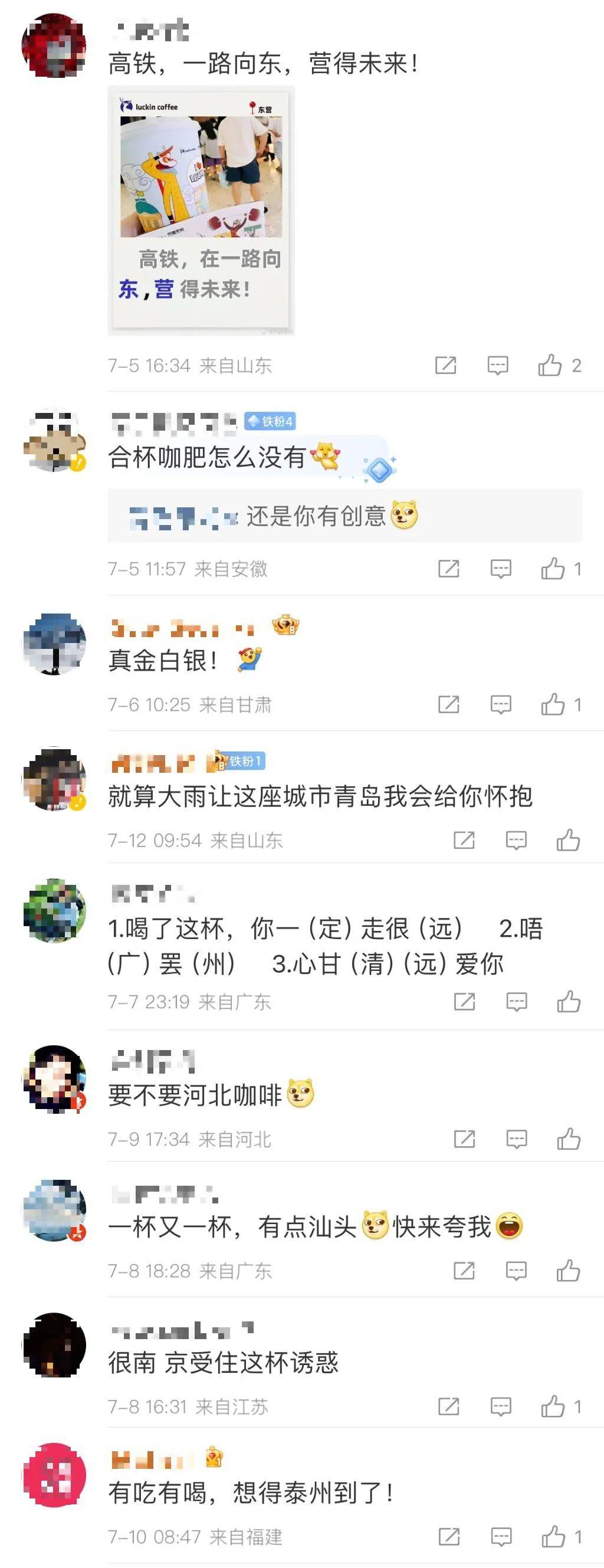Repost the comment 真金白银！
Image resolution: width=604 pixels, height=1568 pixels.
point(449,705)
